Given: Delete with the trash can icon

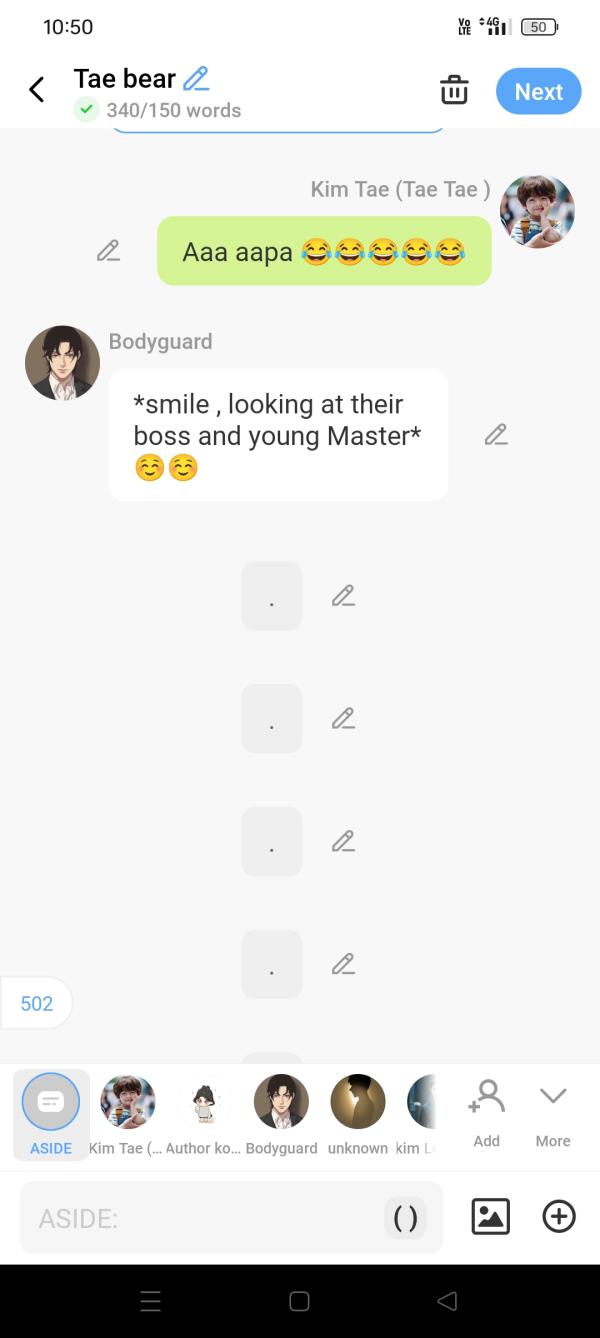Looking at the screenshot, I should pyautogui.click(x=454, y=90).
